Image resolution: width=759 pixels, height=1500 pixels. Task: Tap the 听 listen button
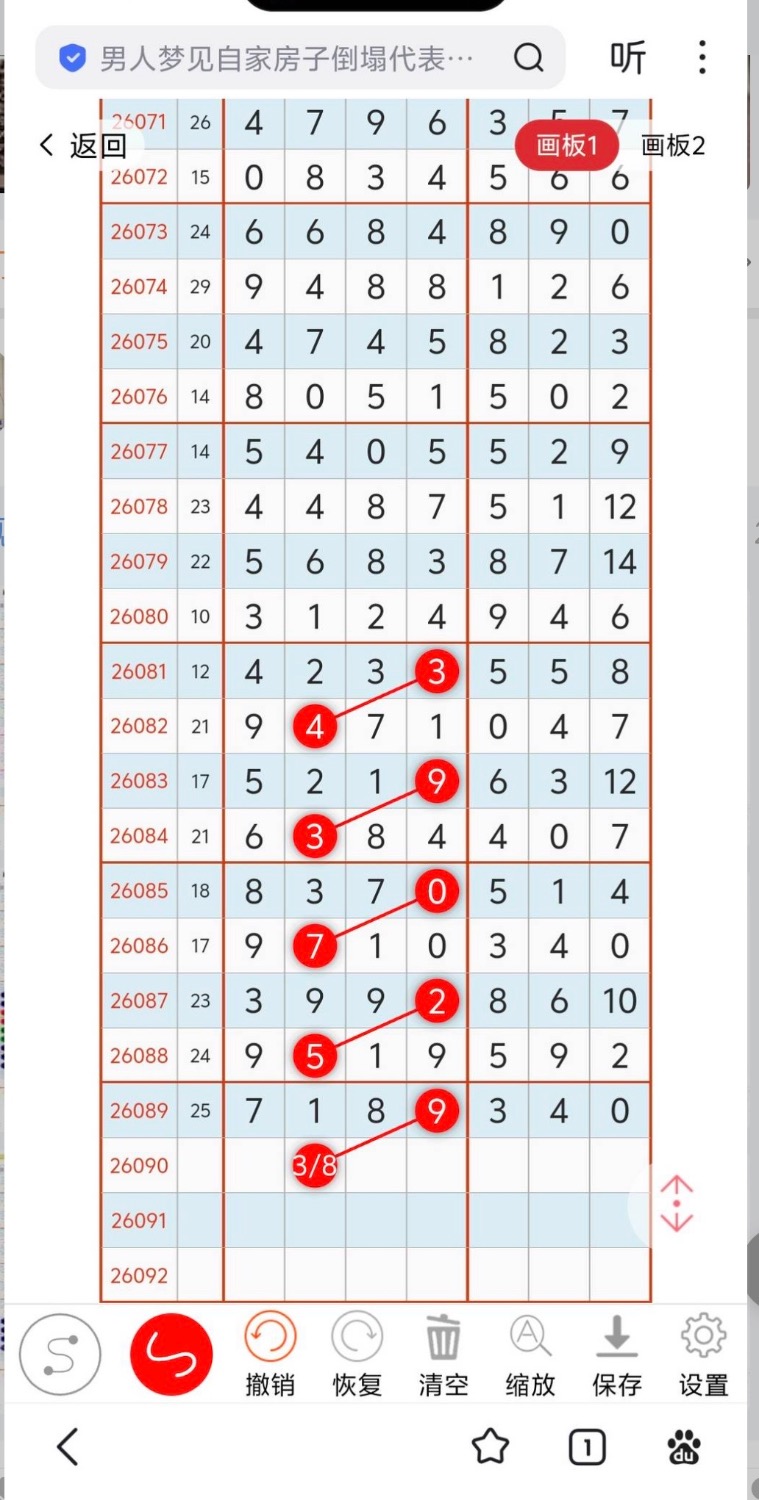click(628, 58)
